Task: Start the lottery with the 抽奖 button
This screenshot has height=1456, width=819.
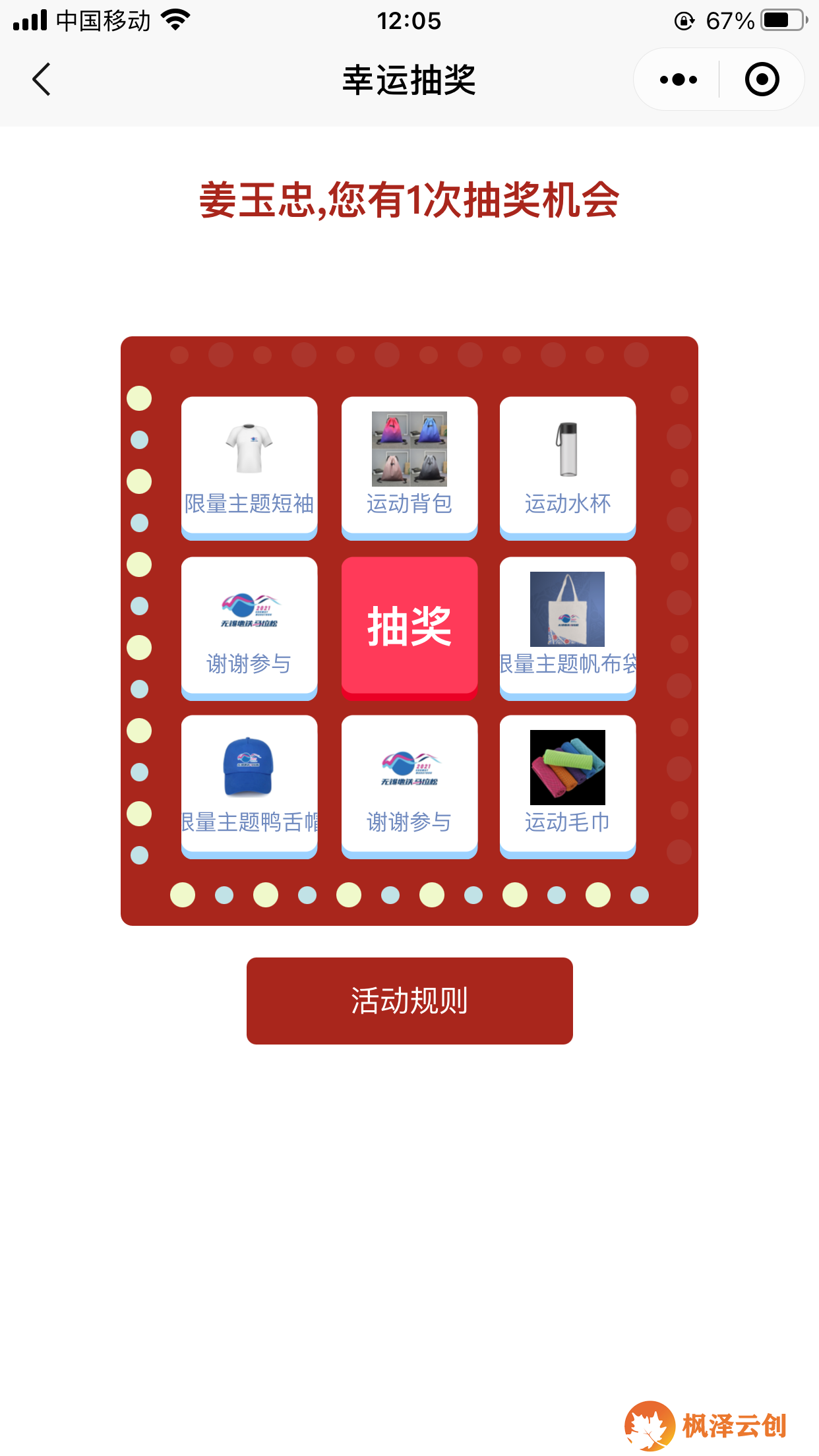Action: tap(409, 627)
